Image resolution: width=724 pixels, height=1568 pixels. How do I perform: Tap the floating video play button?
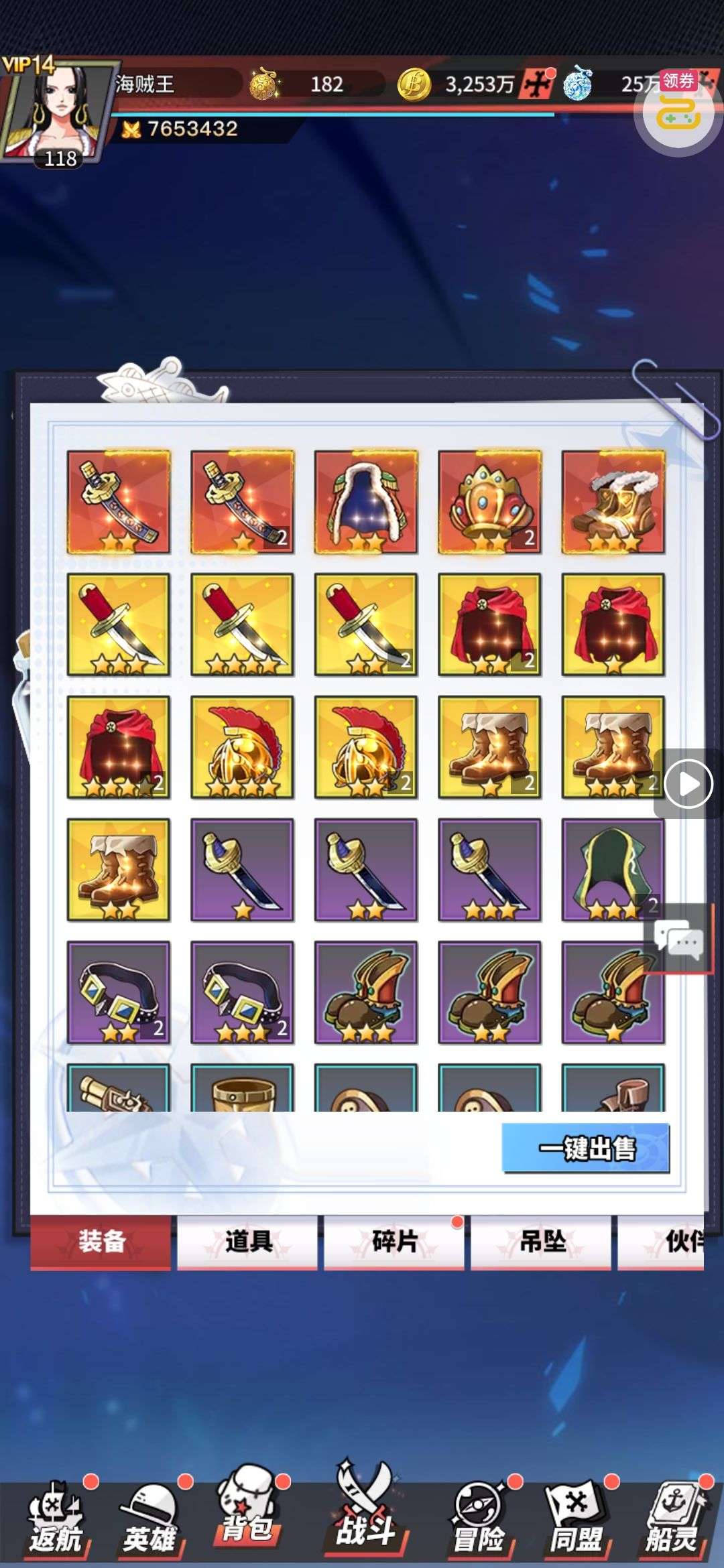click(688, 783)
